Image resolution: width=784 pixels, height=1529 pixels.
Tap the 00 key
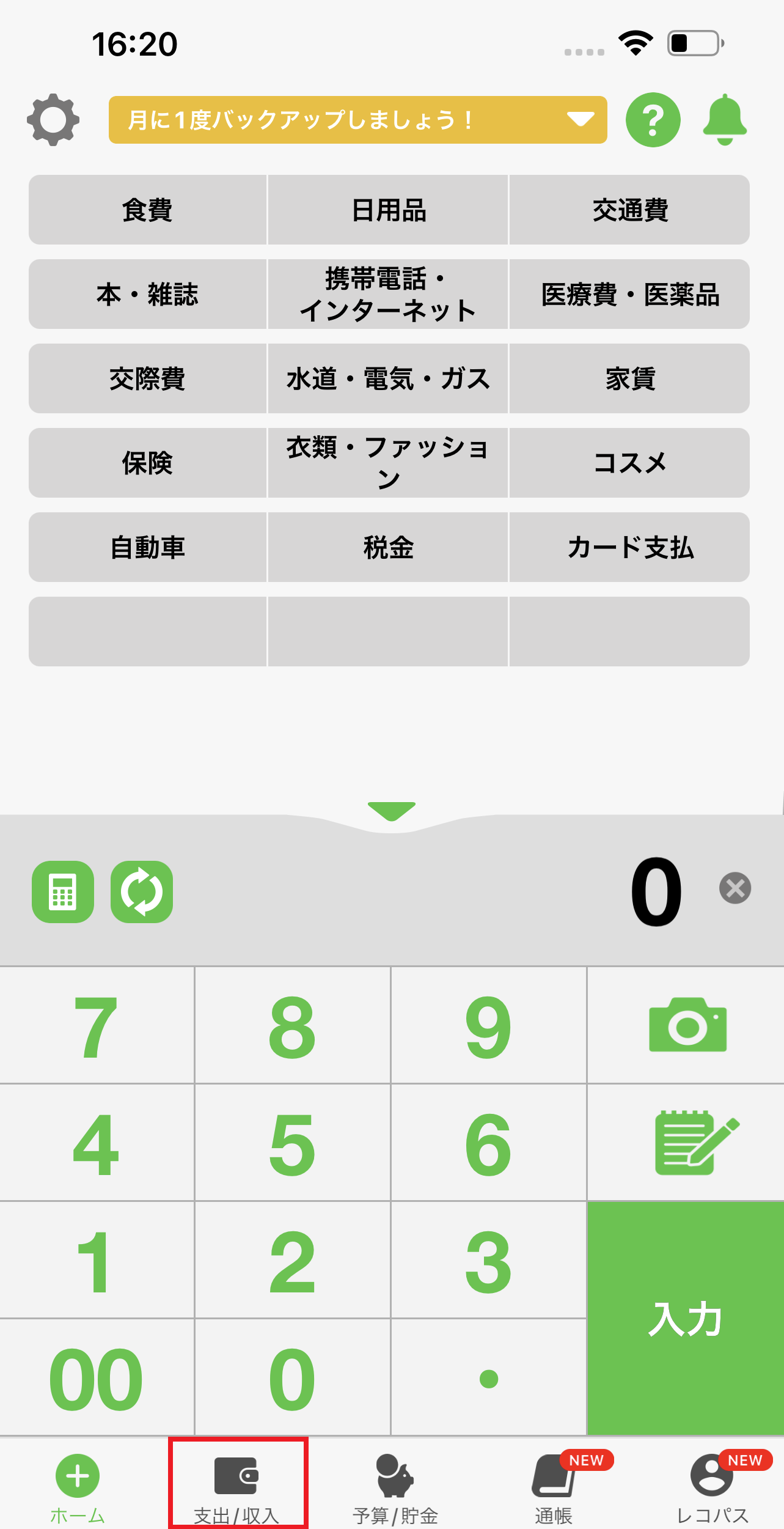(97, 1379)
